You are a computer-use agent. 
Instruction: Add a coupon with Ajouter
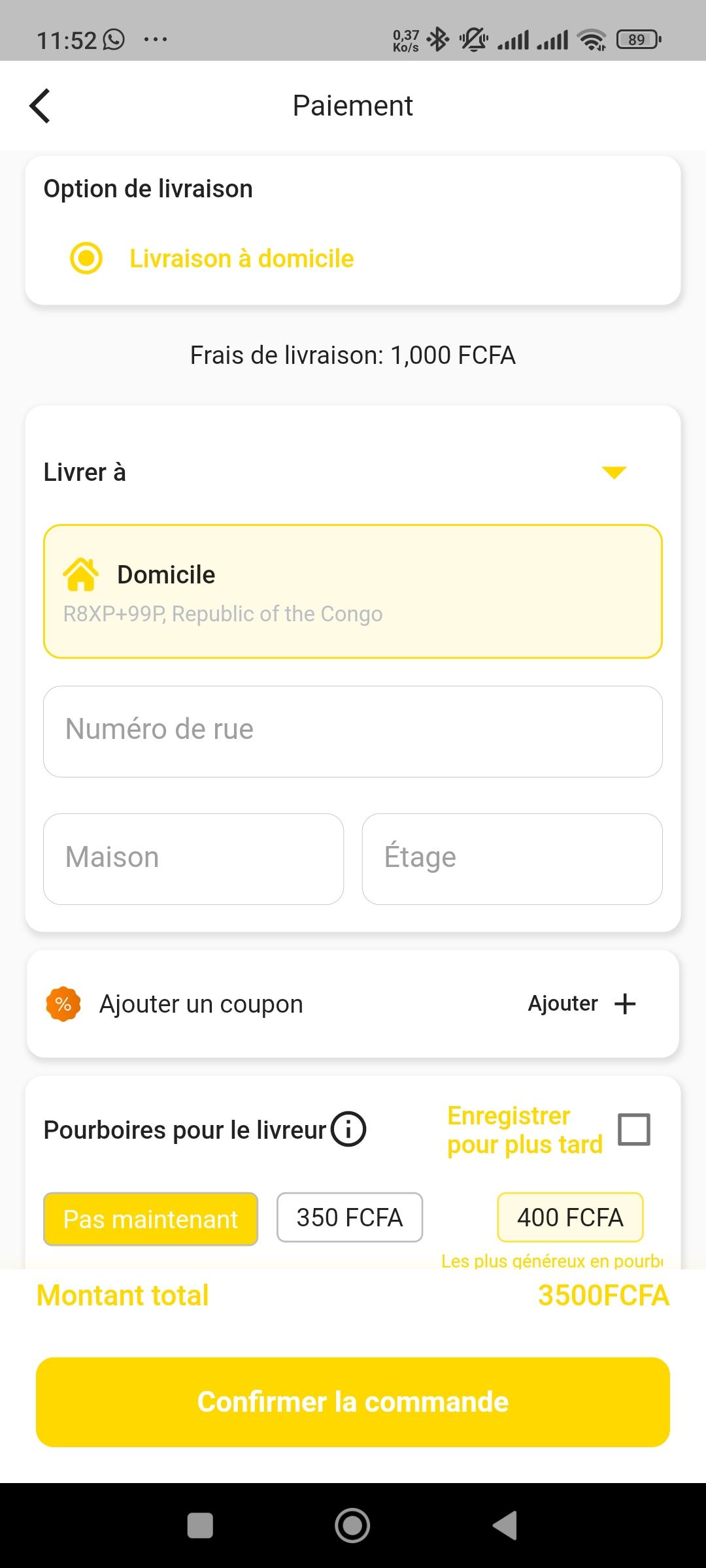click(582, 1004)
